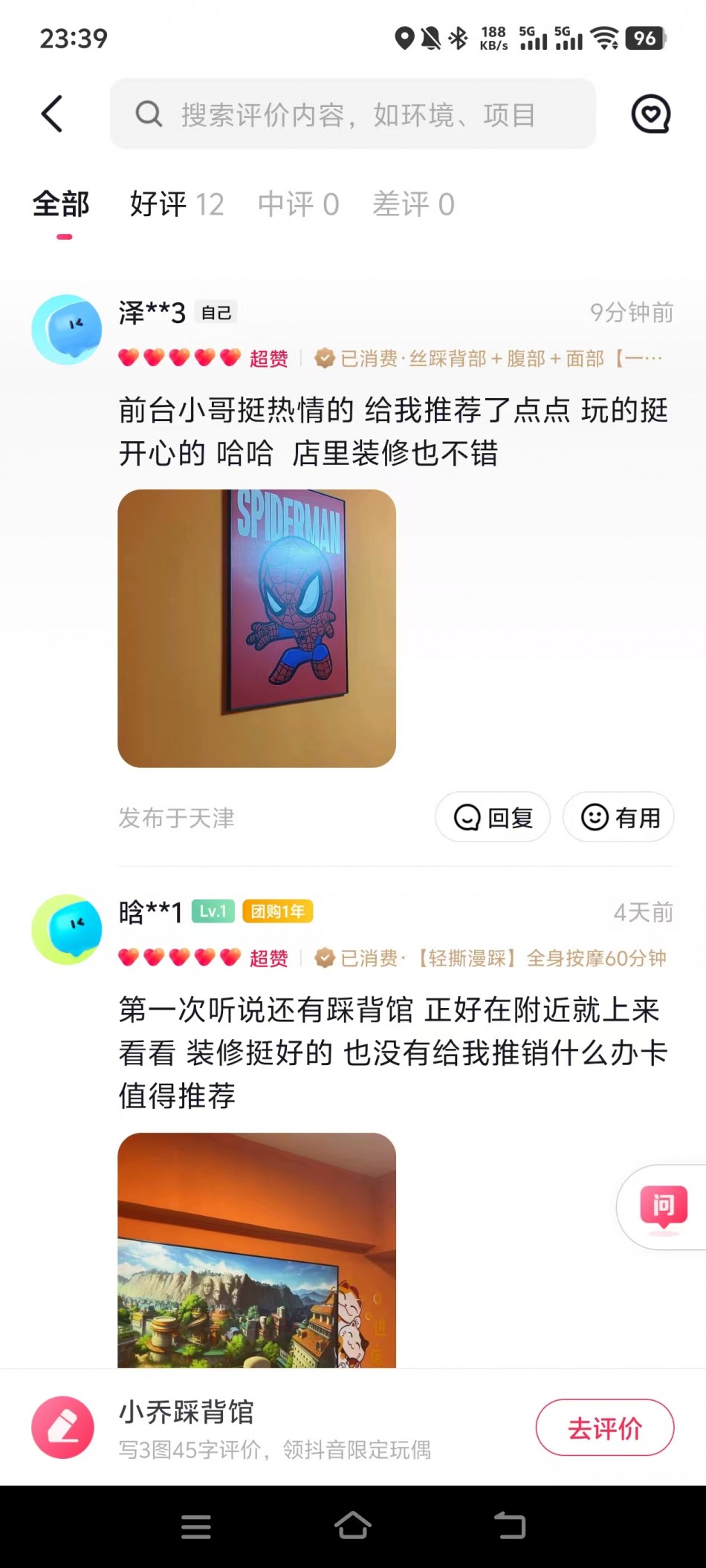Open the Spiderman photo in 泽**3's review
The image size is (706, 1568).
(x=256, y=628)
